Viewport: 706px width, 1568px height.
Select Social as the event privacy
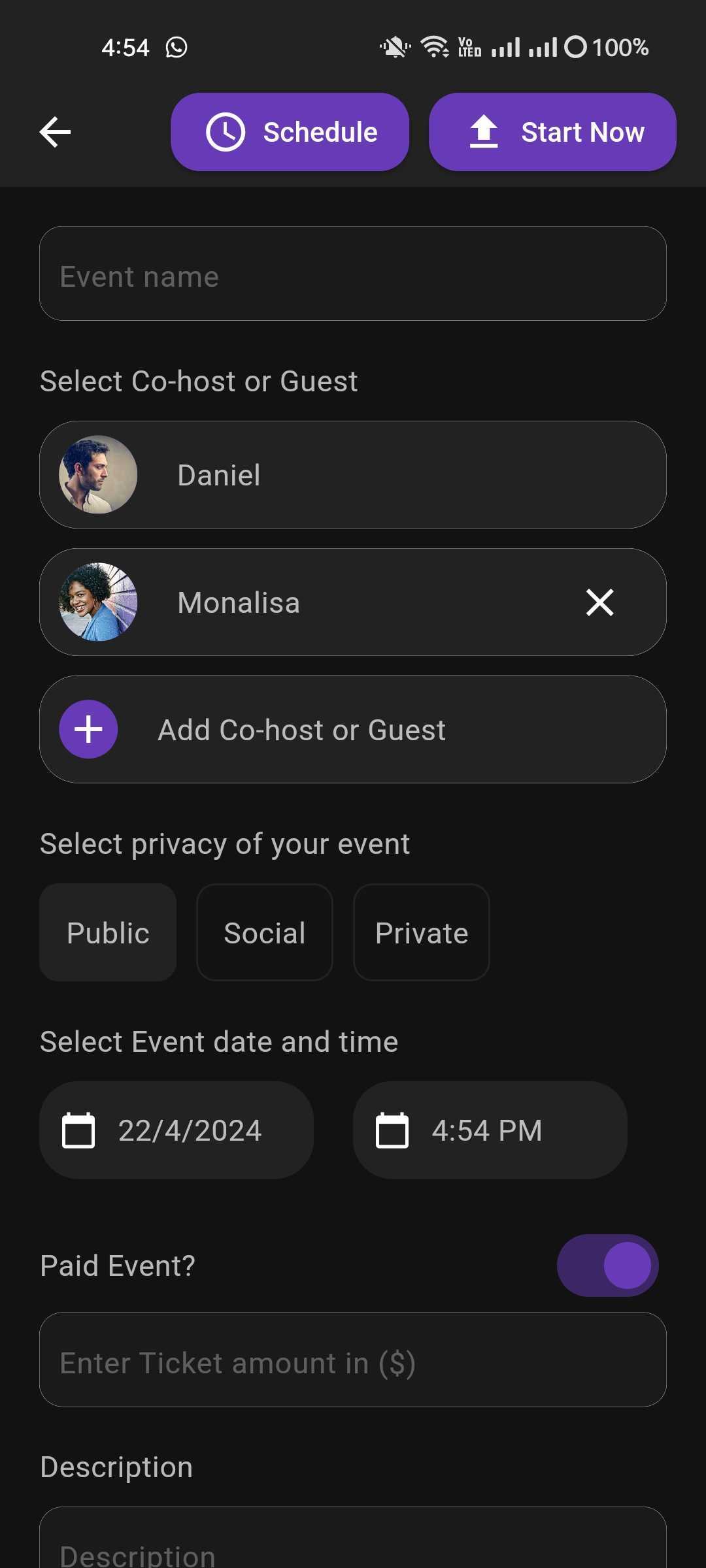pos(264,932)
